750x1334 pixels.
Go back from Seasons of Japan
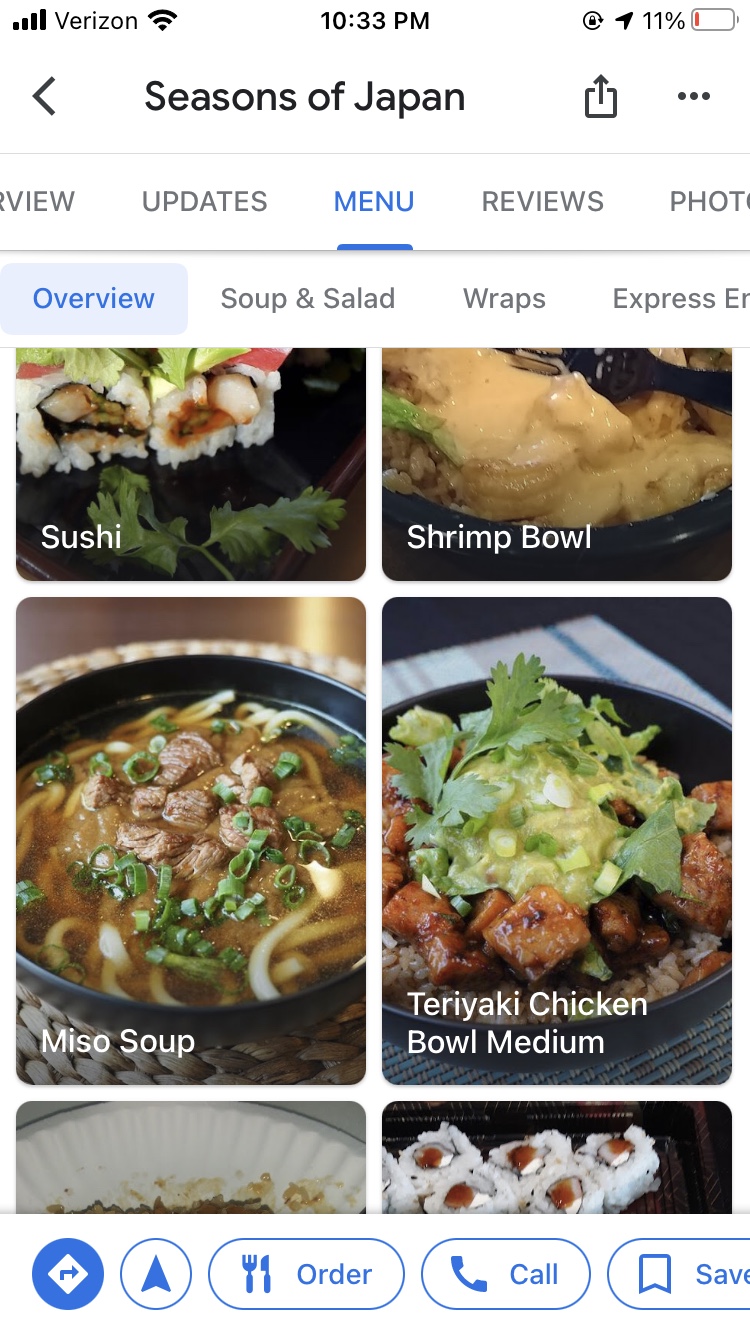[x=45, y=97]
